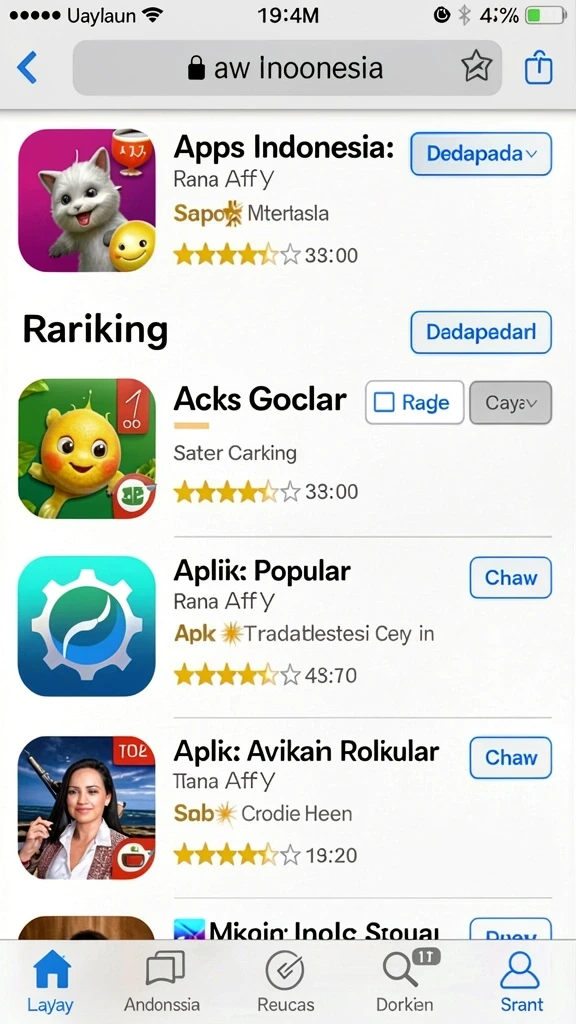Open the Aplik: Avikan Rolkular app icon
576x1024 pixels.
tap(87, 808)
